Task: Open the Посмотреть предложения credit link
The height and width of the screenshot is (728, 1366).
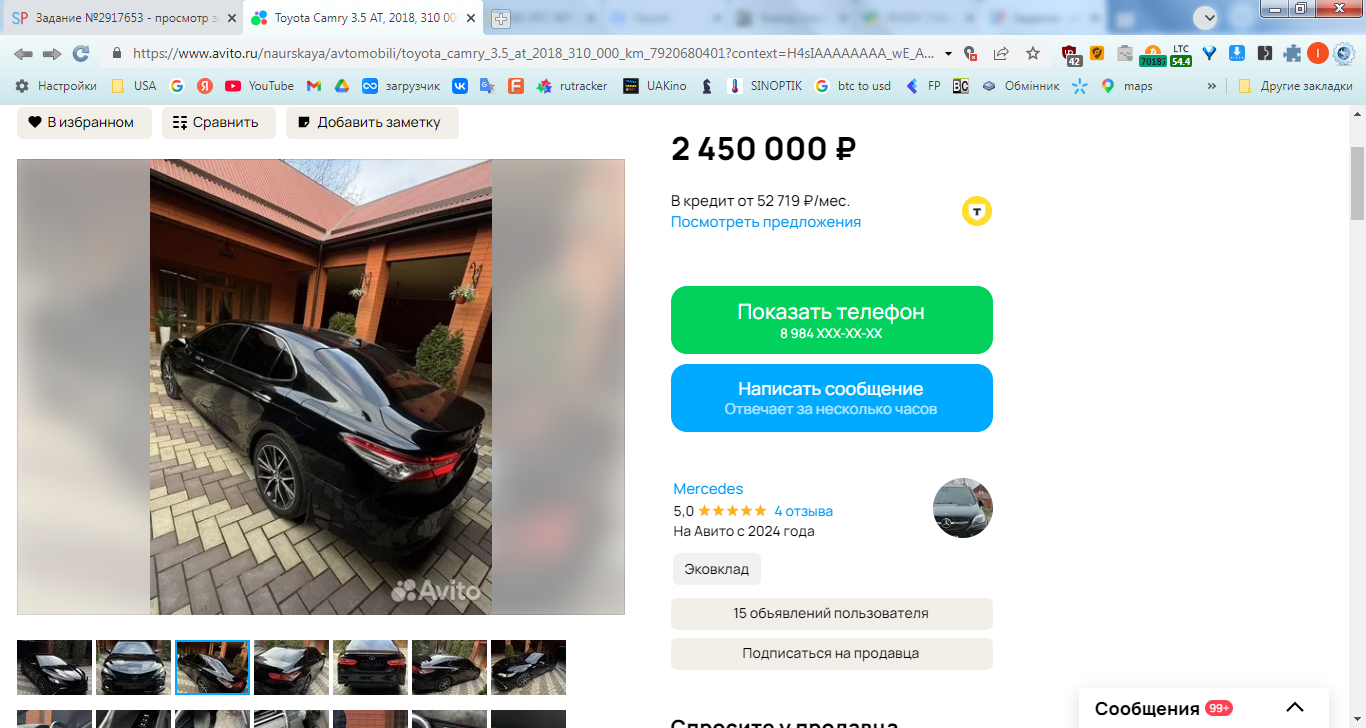Action: (x=765, y=222)
